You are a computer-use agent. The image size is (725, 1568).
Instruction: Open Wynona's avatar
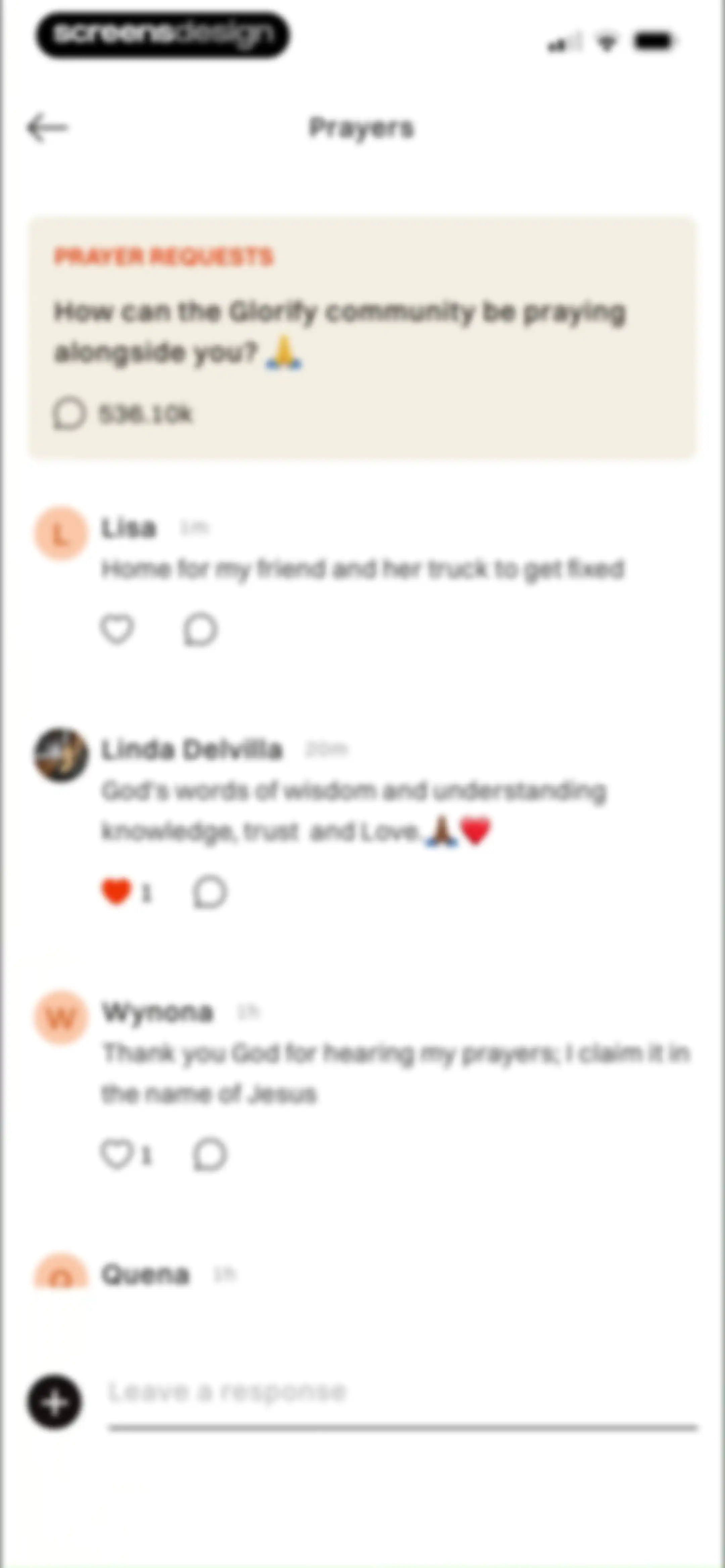pyautogui.click(x=61, y=1017)
